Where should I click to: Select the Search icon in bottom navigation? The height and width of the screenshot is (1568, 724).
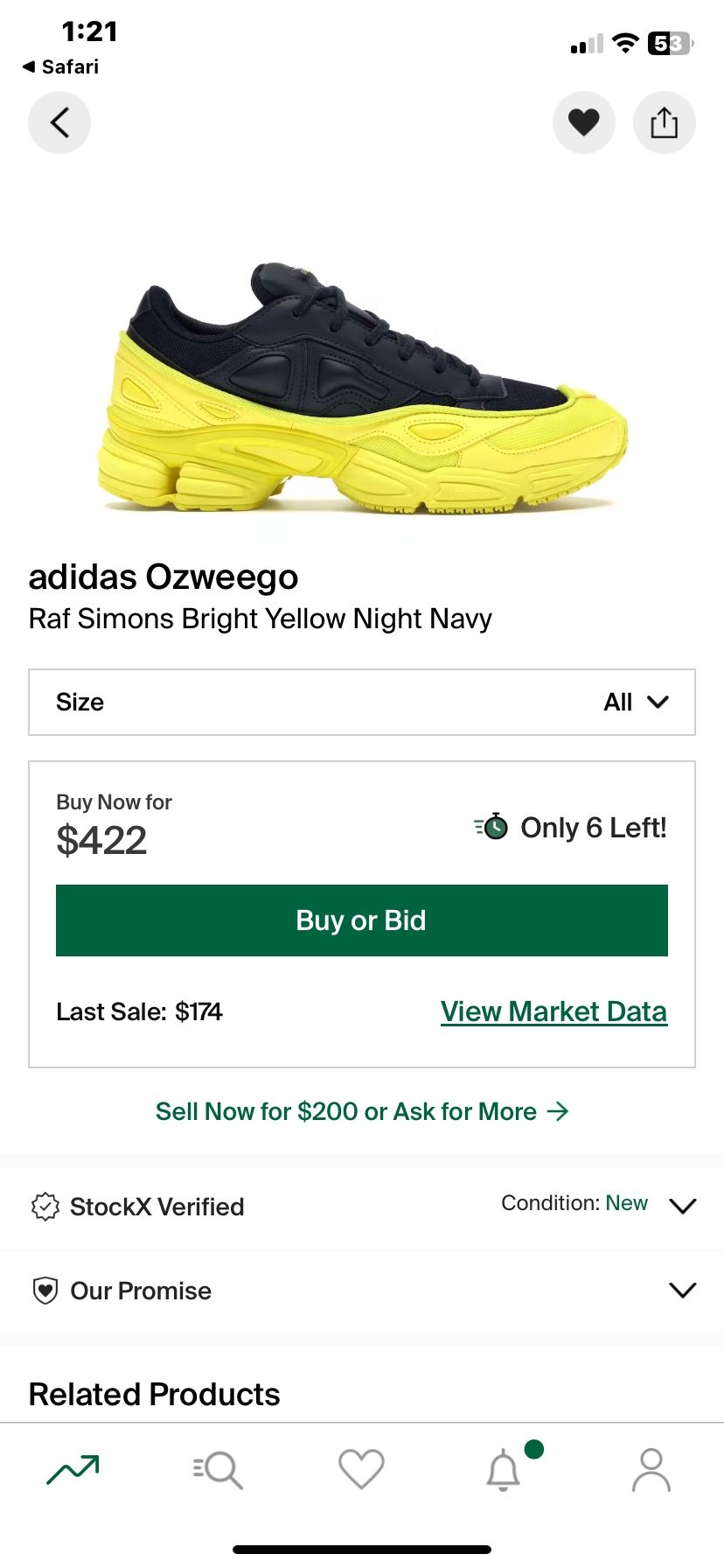(217, 1470)
